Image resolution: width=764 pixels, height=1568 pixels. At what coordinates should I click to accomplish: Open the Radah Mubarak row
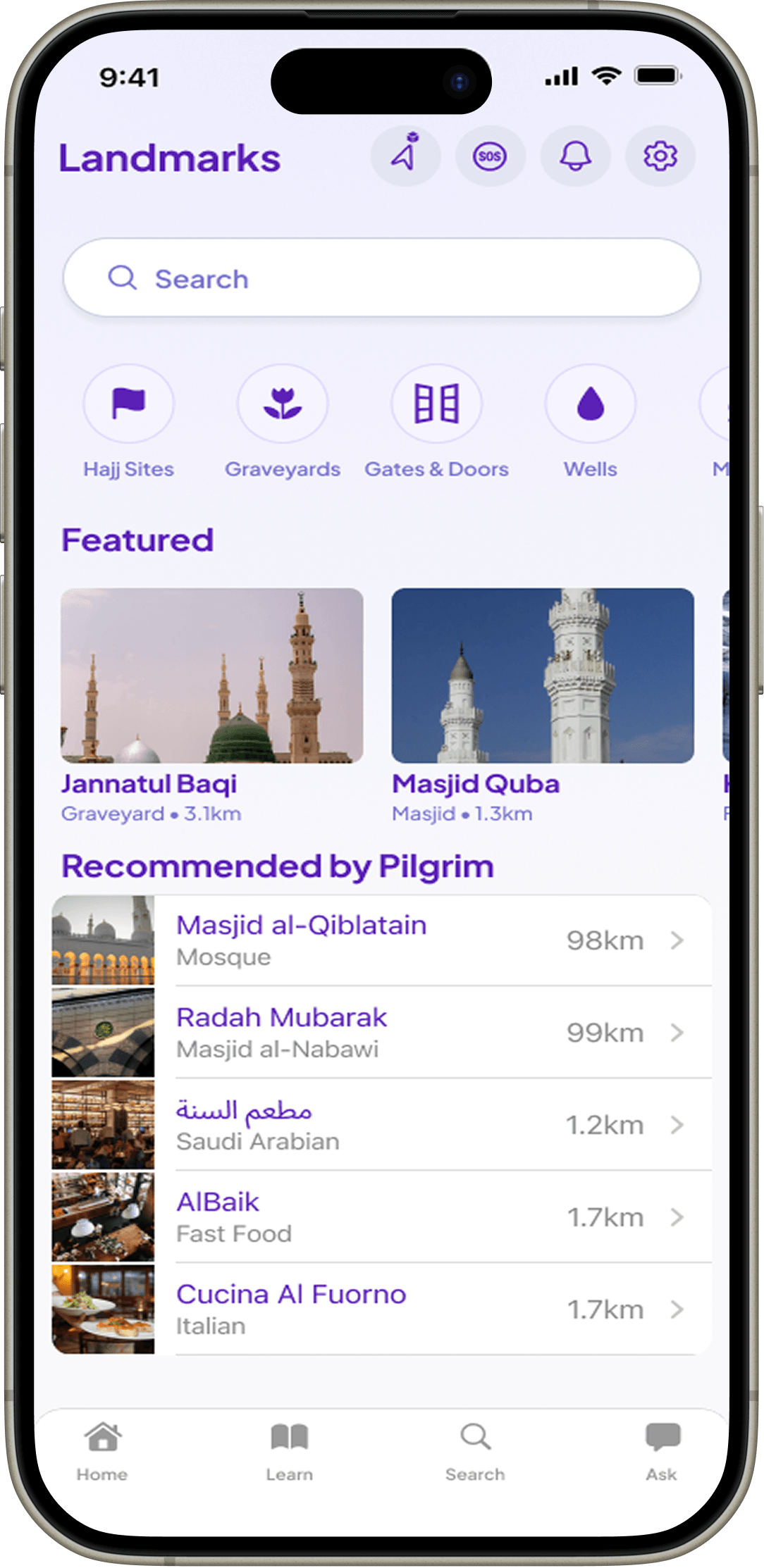pos(381,1033)
